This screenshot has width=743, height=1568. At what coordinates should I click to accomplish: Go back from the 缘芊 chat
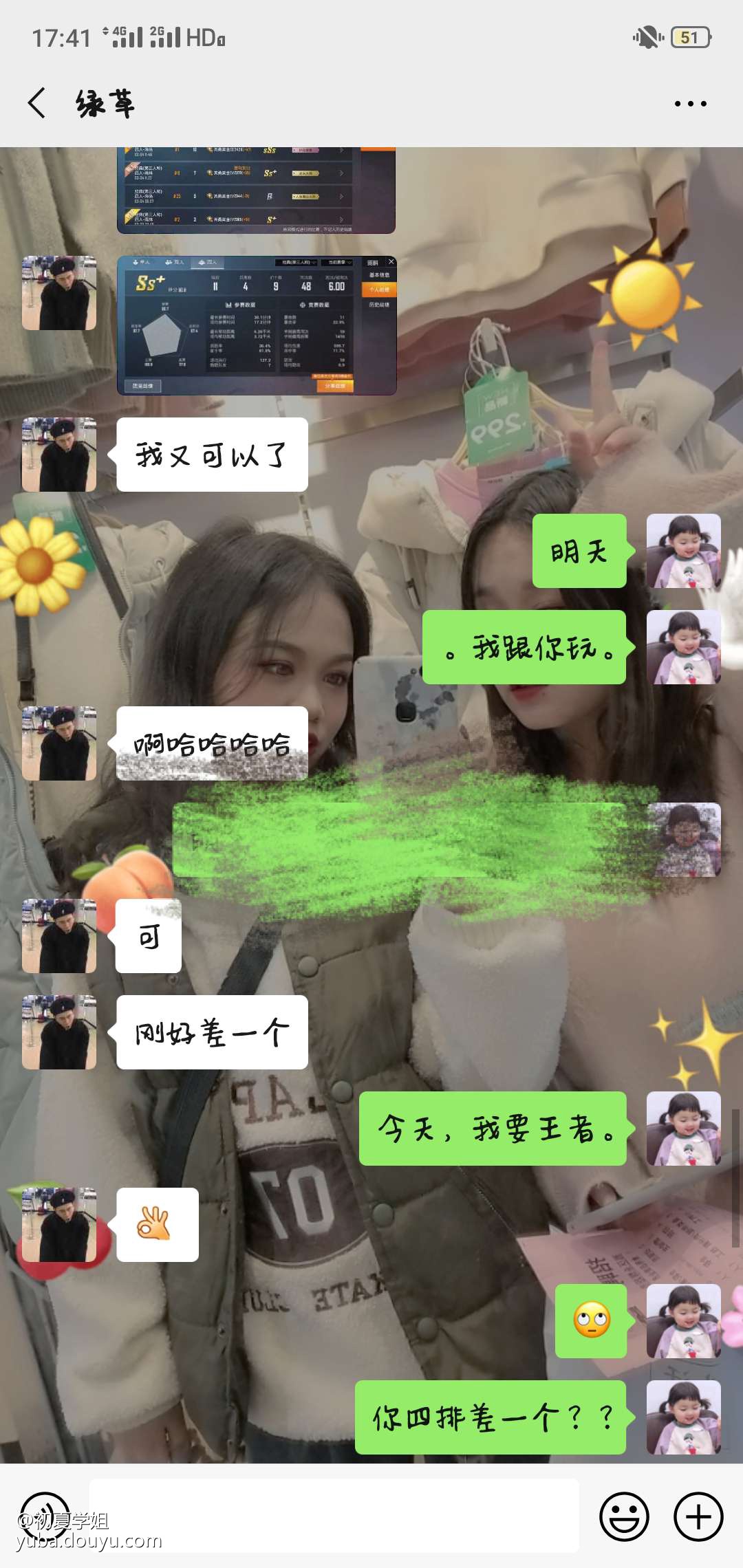click(x=37, y=103)
